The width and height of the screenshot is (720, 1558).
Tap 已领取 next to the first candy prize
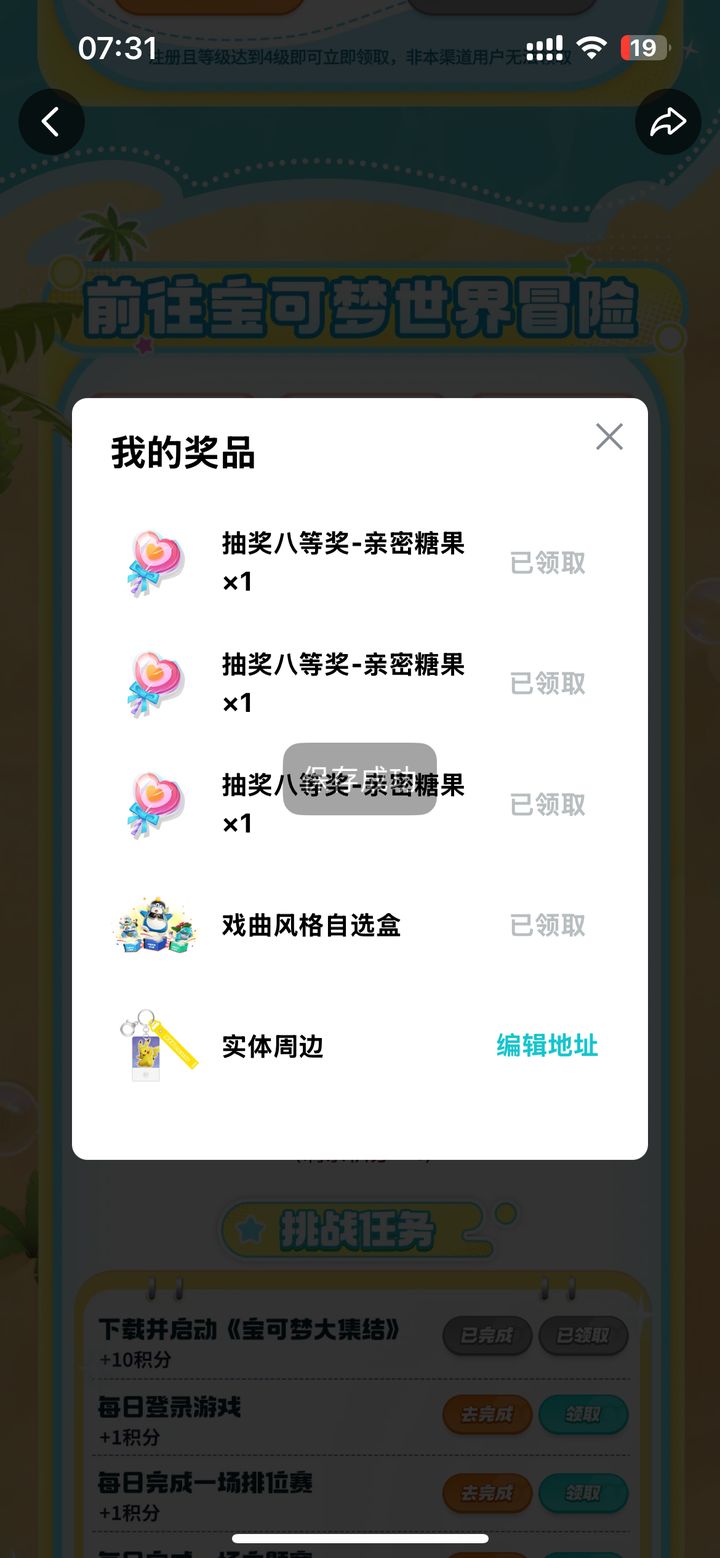(x=546, y=561)
